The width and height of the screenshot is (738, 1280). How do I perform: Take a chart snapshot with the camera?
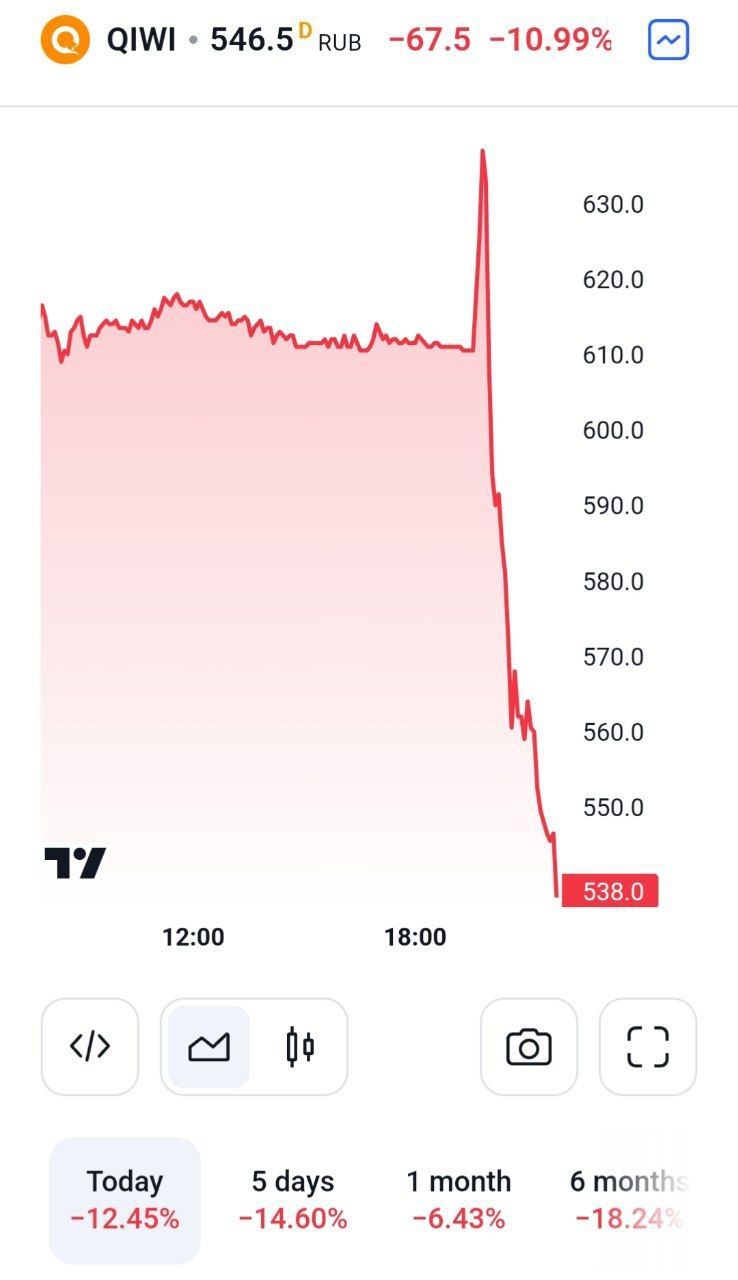[528, 1047]
